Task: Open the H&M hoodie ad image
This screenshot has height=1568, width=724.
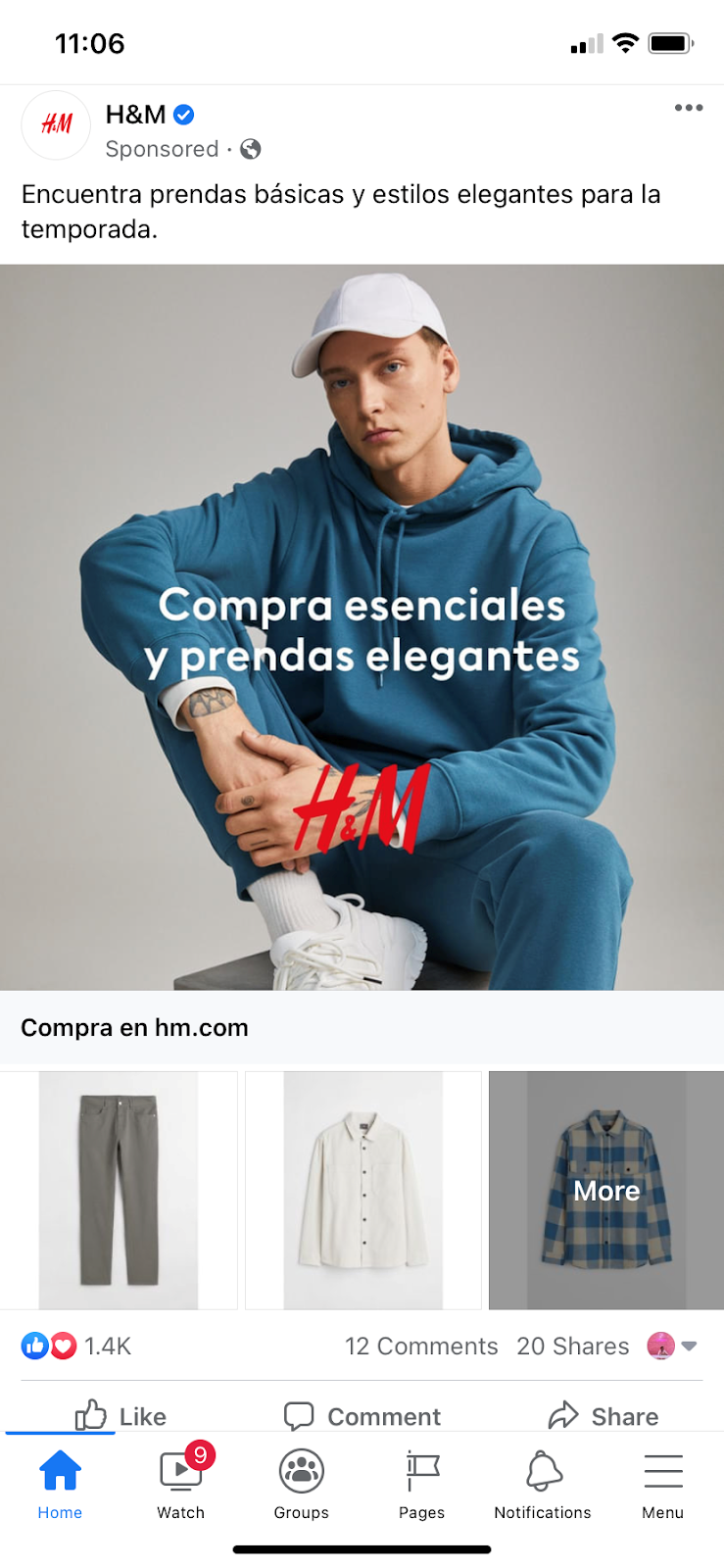Action: click(362, 627)
